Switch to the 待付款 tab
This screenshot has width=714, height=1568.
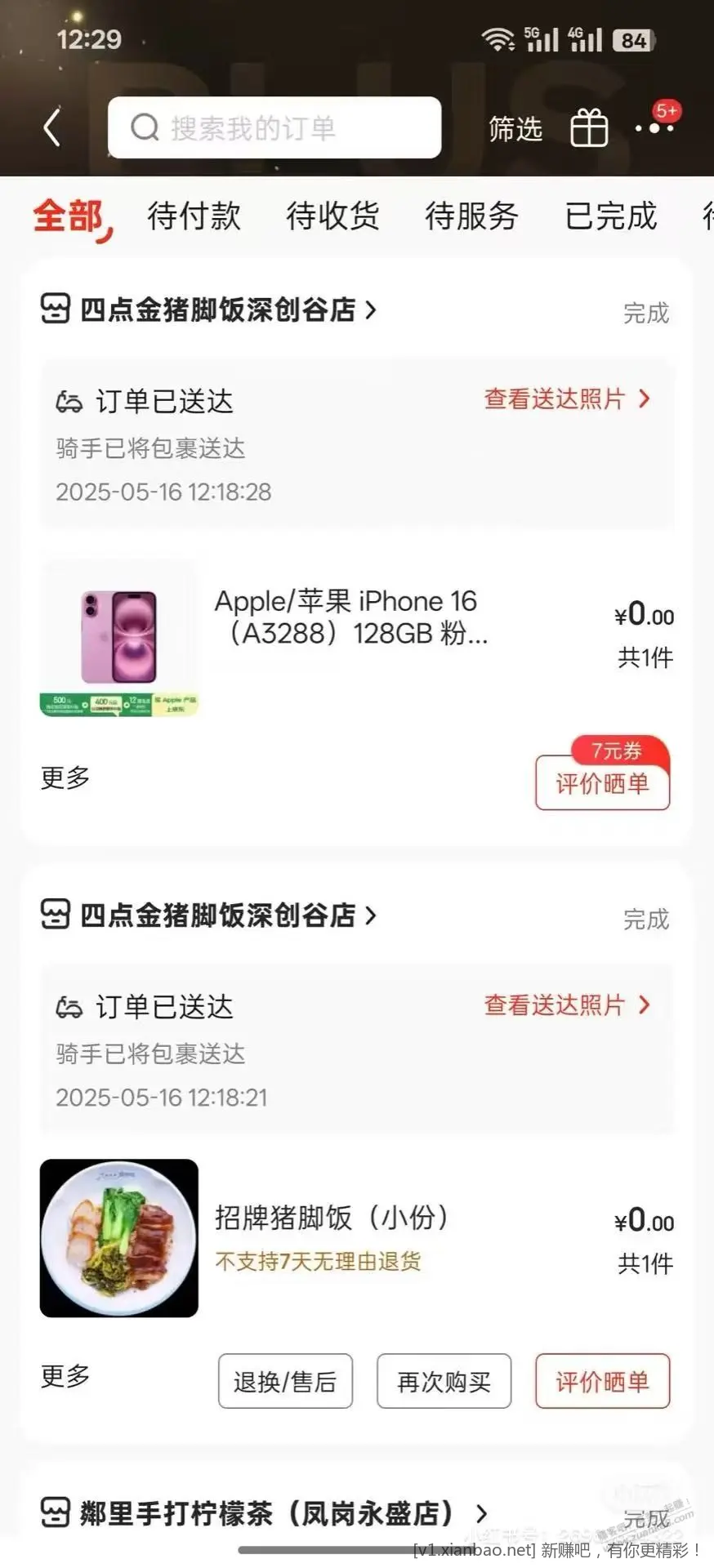pyautogui.click(x=194, y=216)
